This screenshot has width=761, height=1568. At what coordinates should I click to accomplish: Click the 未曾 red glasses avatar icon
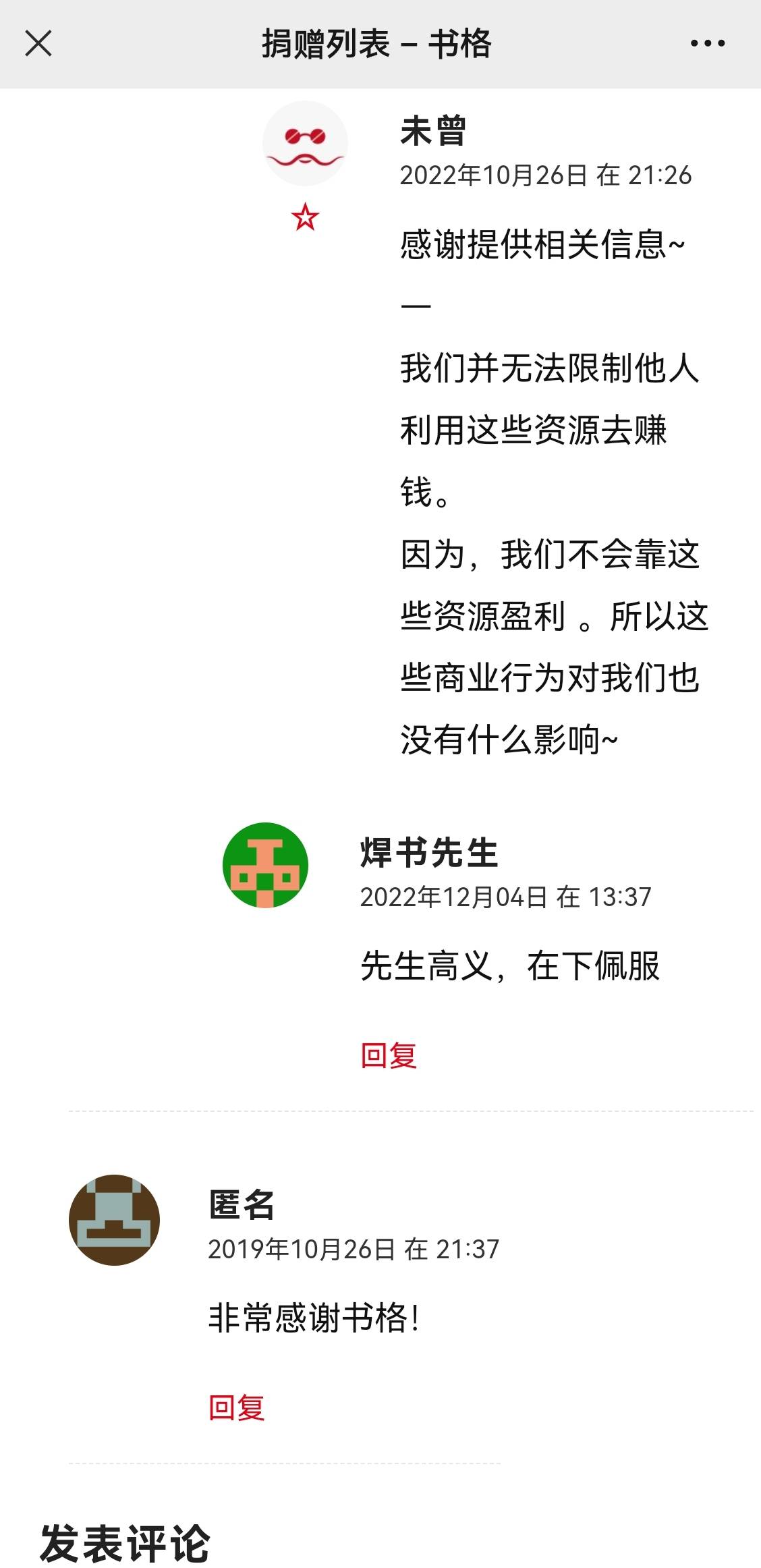point(305,144)
